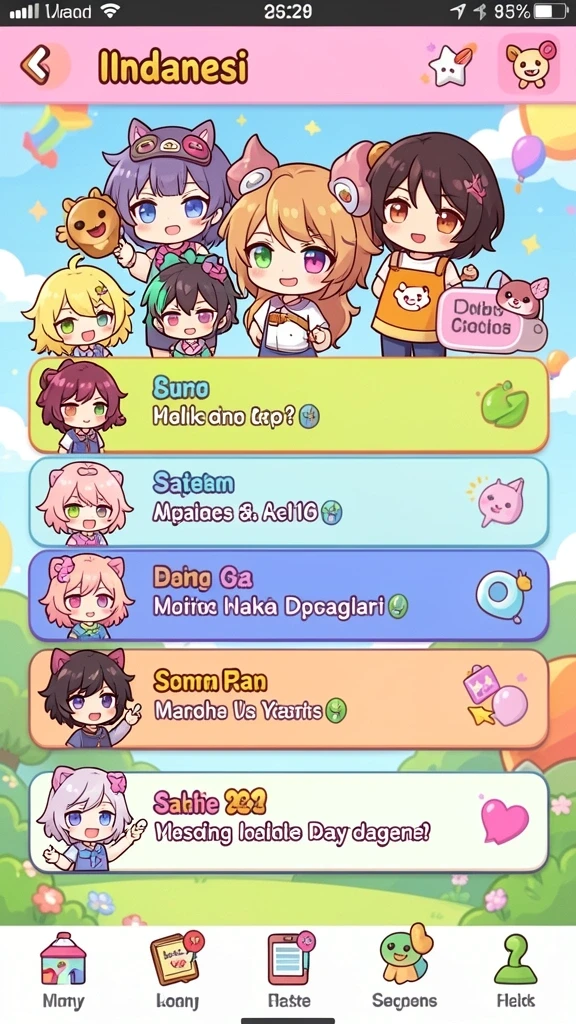The image size is (576, 1024).
Task: Go back using the arrow button
Action: (40, 65)
